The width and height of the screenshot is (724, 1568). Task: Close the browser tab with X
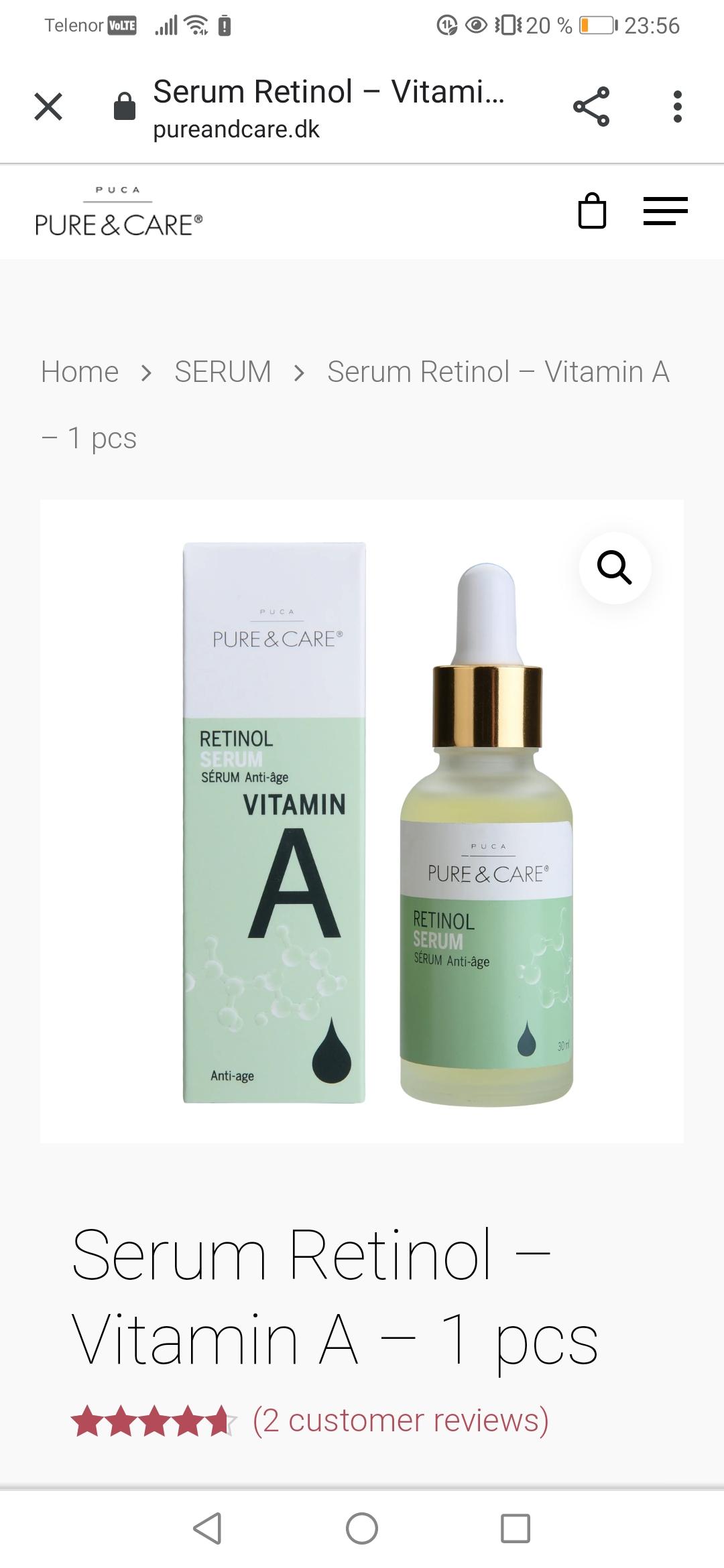[48, 107]
